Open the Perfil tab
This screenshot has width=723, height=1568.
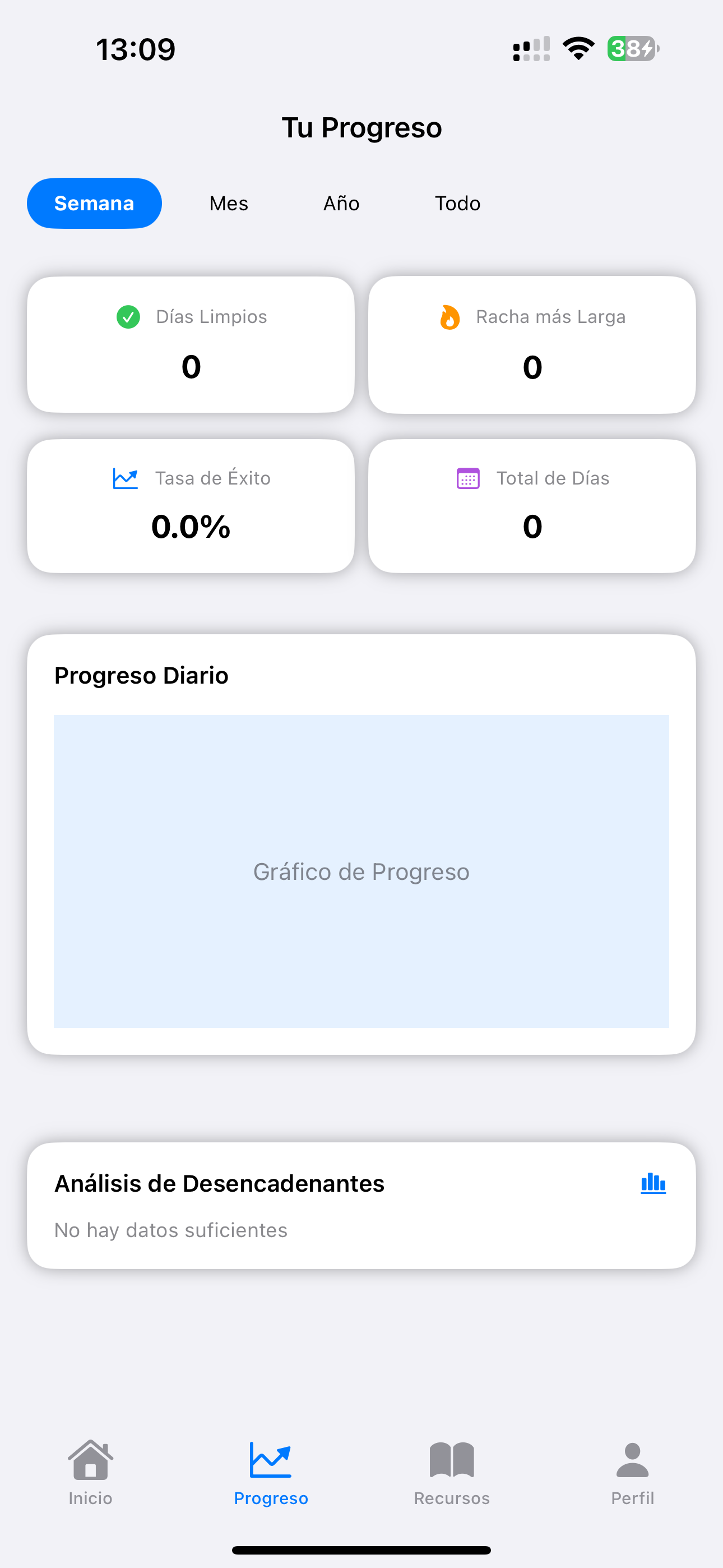(x=632, y=1472)
